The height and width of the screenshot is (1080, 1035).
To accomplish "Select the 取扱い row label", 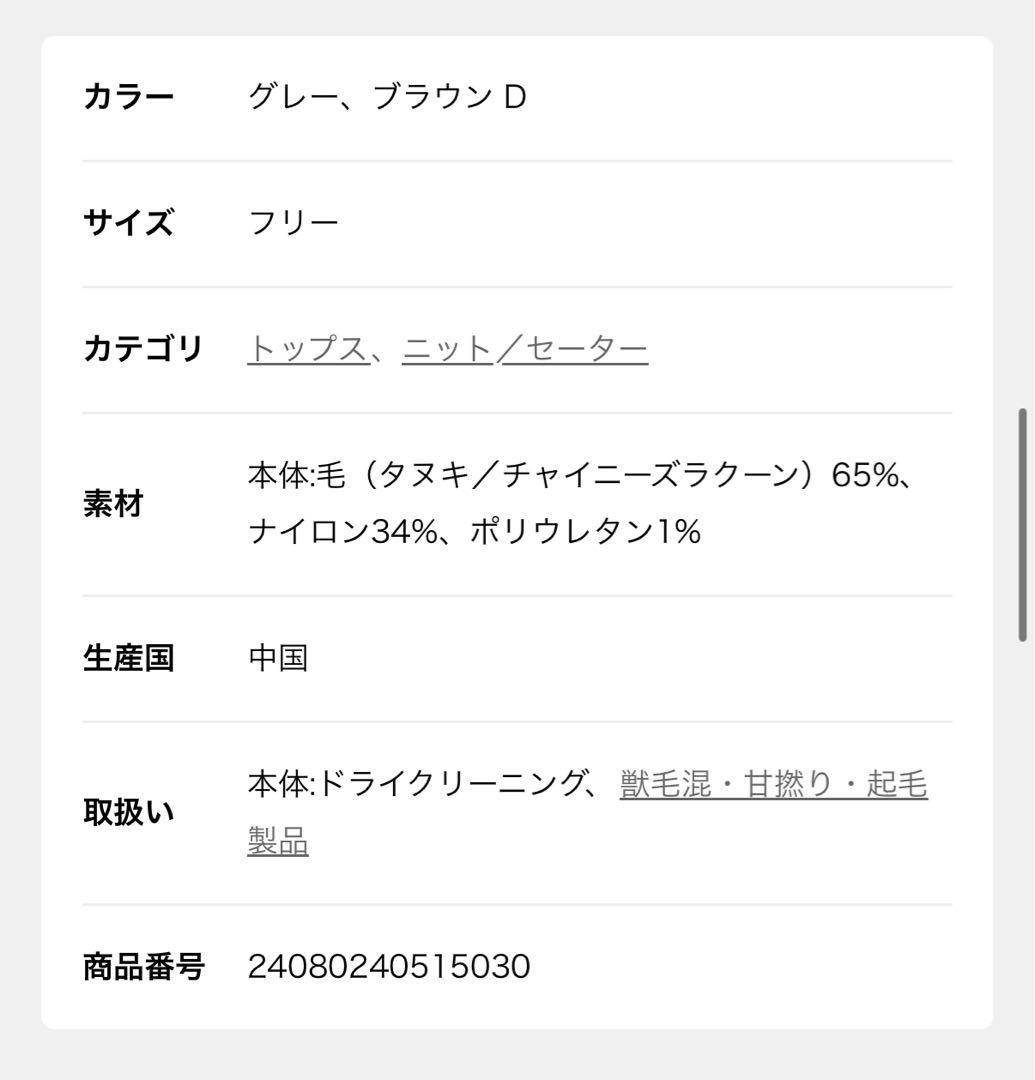I will pos(129,812).
